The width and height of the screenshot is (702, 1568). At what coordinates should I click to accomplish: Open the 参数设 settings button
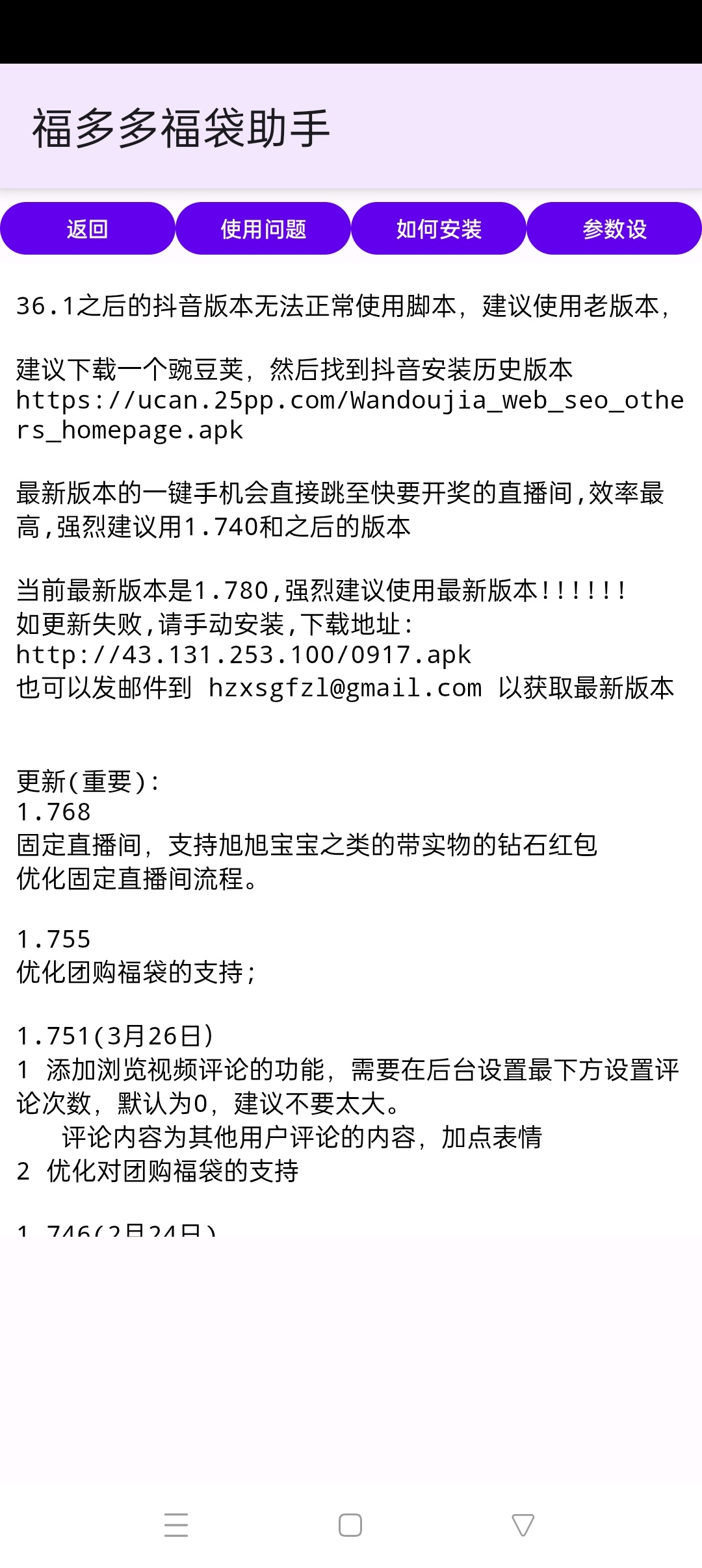pyautogui.click(x=614, y=229)
